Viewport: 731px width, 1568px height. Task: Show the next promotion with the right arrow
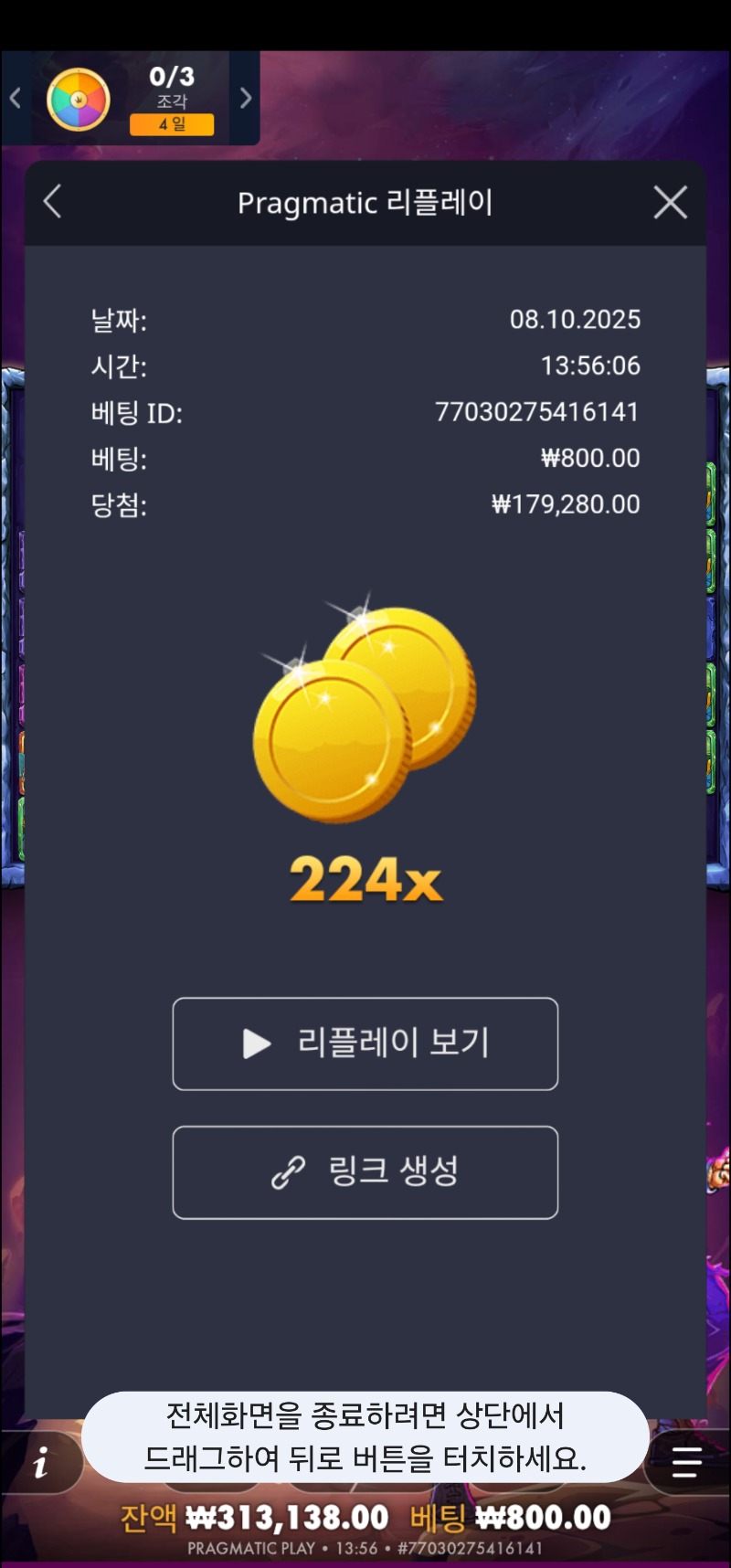pyautogui.click(x=245, y=98)
